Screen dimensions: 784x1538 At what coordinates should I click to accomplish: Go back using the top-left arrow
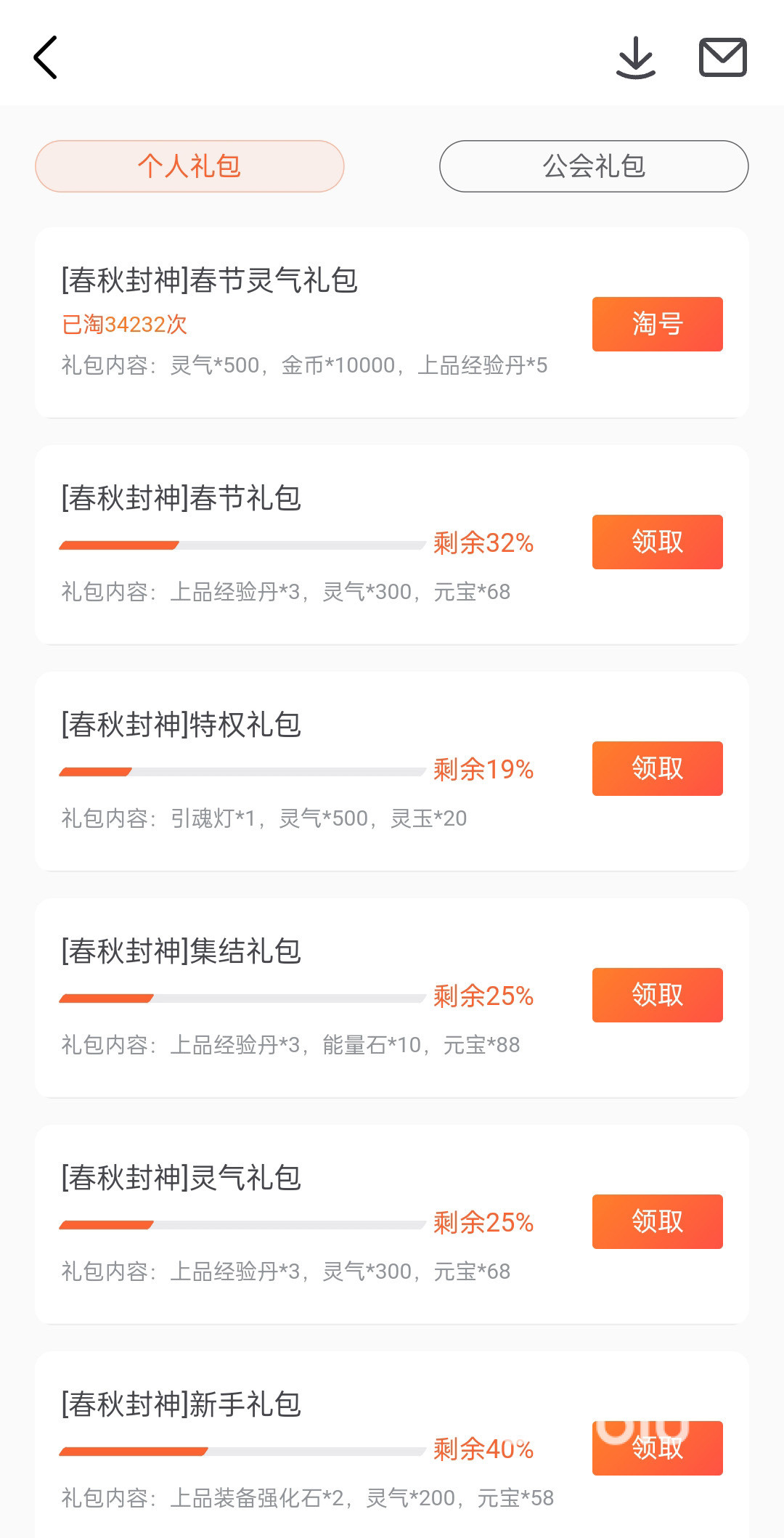(x=46, y=57)
